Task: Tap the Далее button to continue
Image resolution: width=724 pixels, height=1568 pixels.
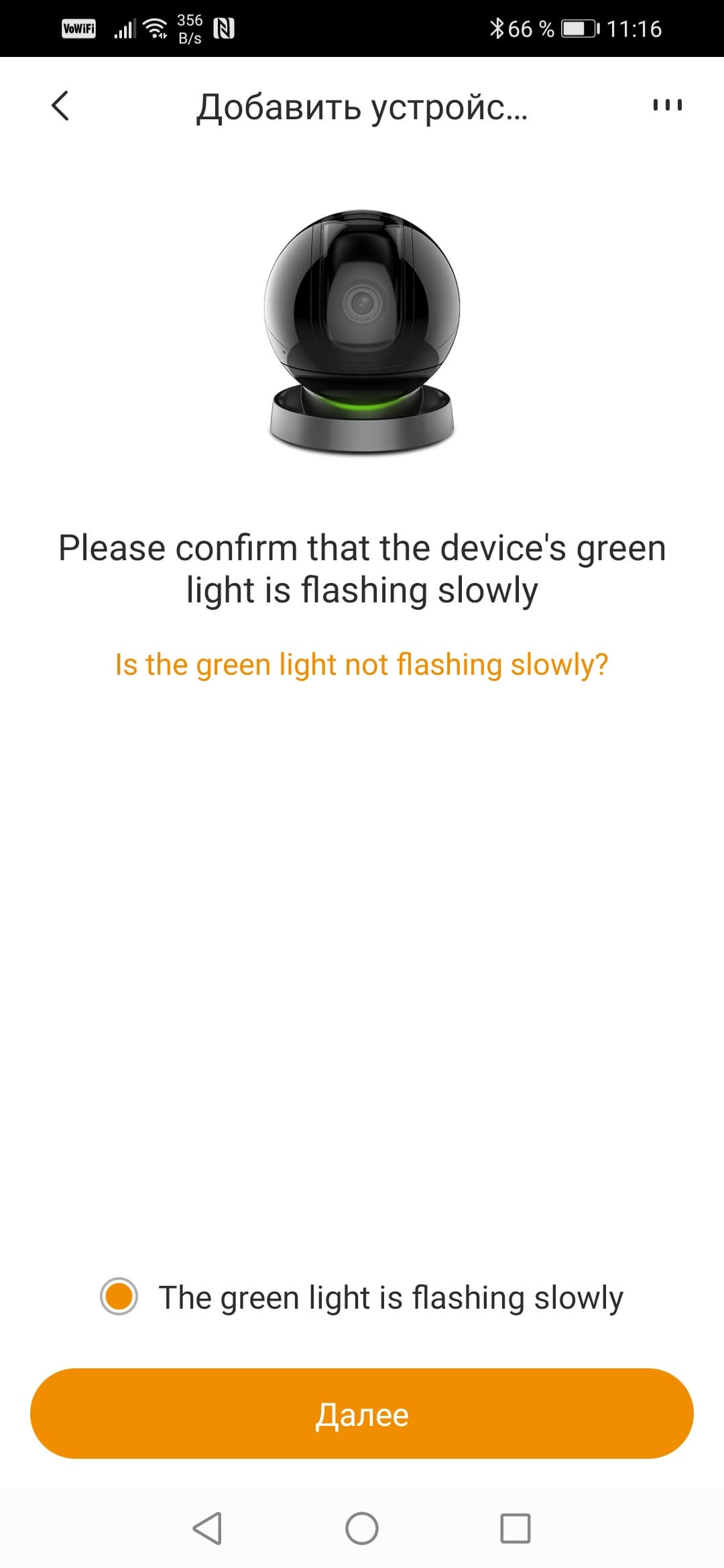Action: coord(362,1414)
